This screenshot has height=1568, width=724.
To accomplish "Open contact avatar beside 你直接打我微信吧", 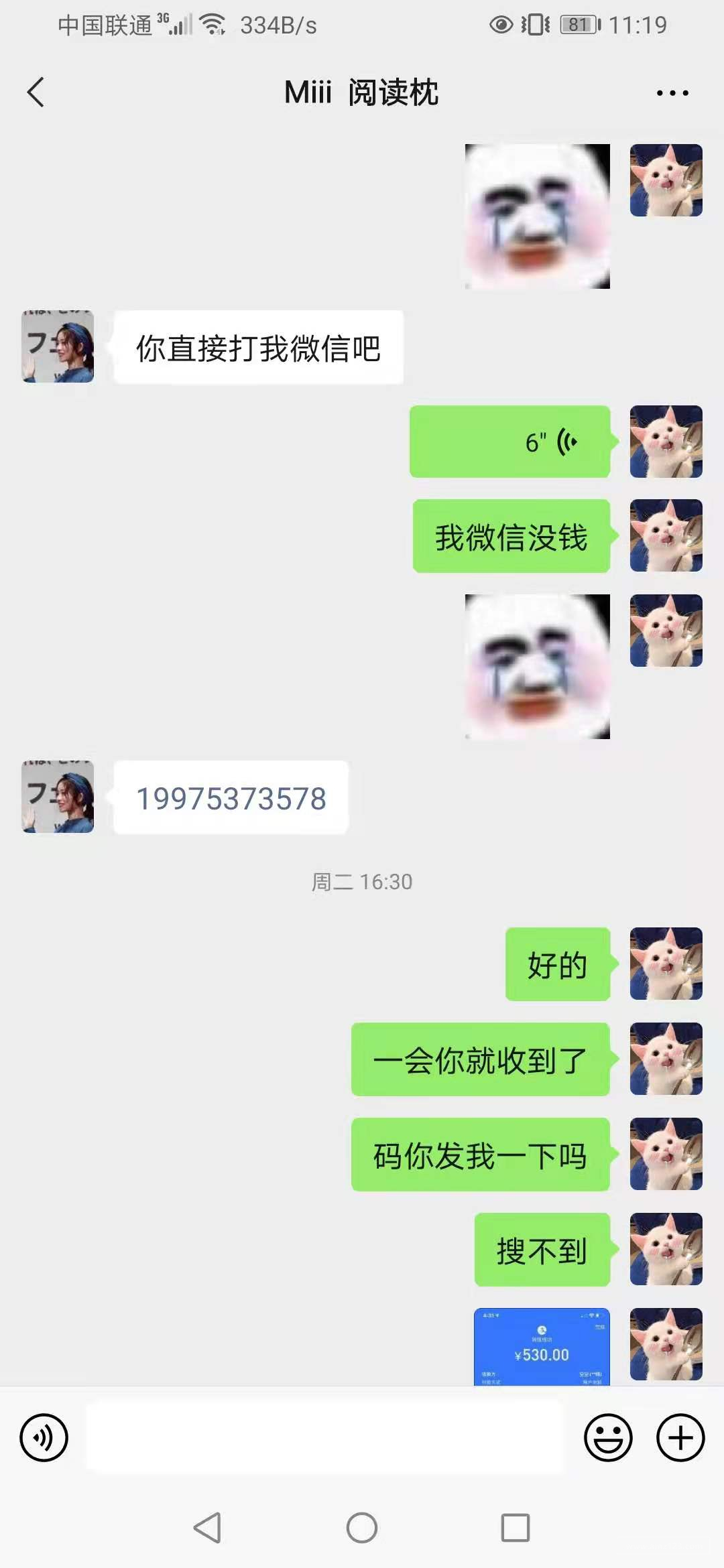I will pyautogui.click(x=58, y=346).
